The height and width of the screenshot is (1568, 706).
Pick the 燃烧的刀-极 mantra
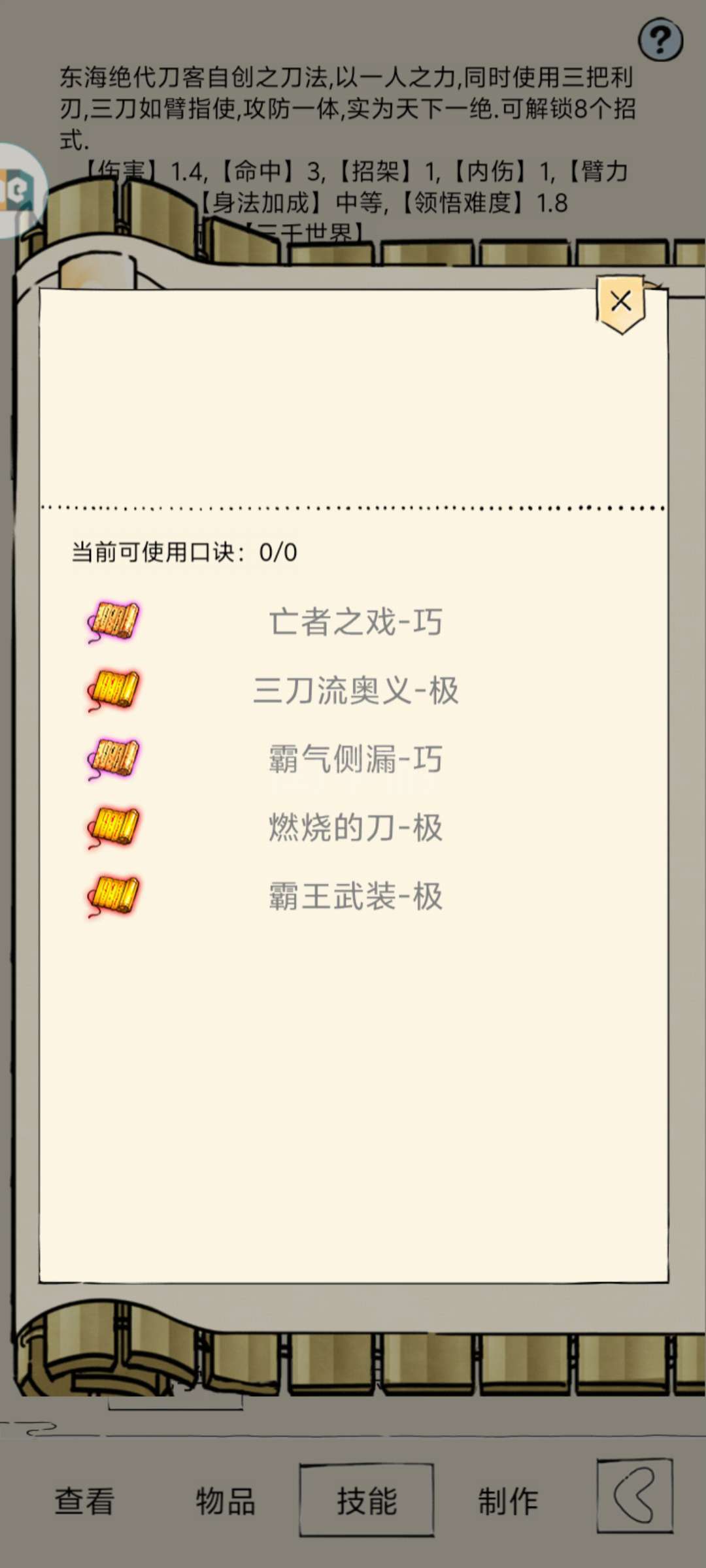tap(356, 828)
